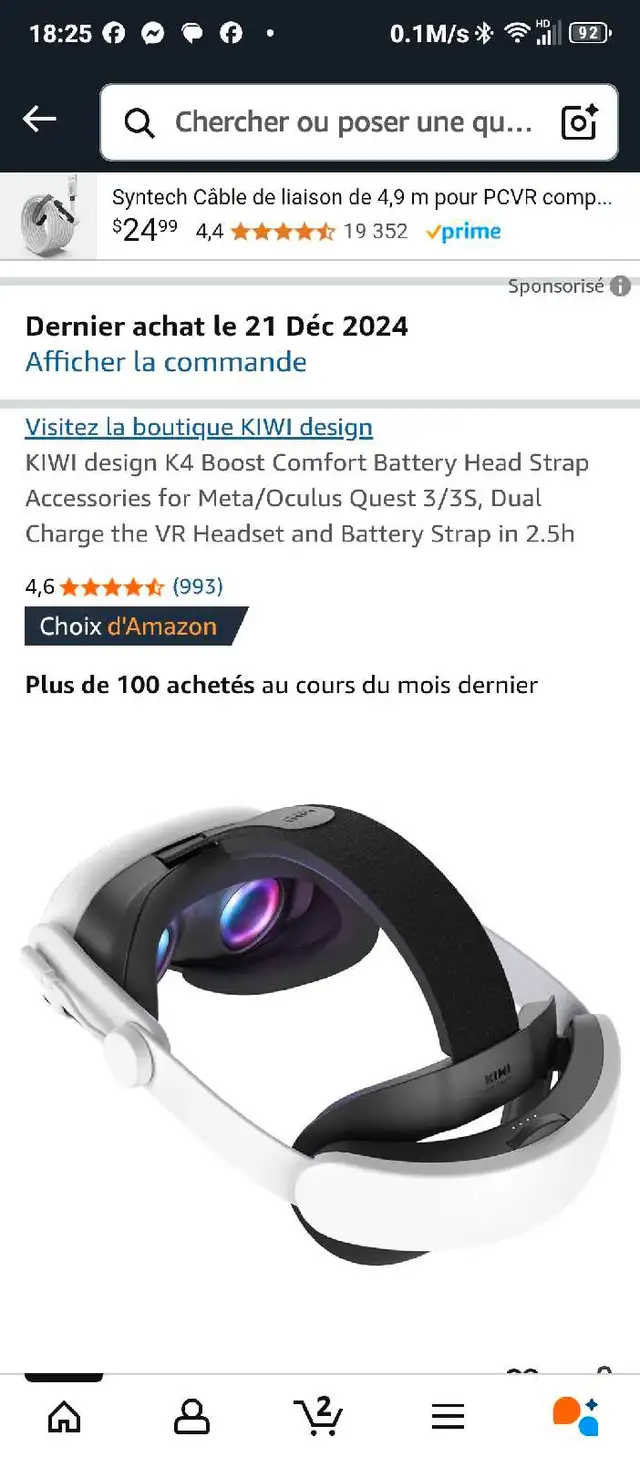Go back using the top arrow
Image resolution: width=640 pixels, height=1459 pixels.
click(40, 120)
